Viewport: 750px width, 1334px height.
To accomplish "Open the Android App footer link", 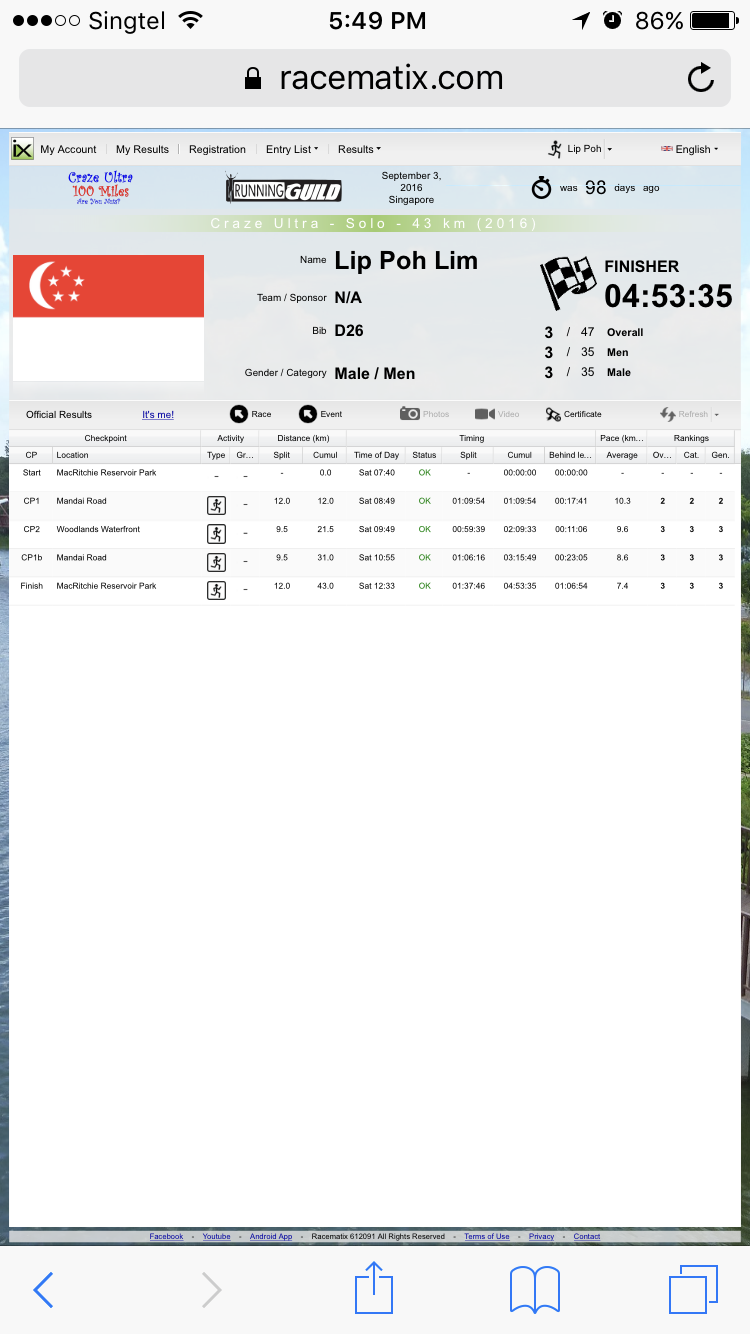I will coord(271,1236).
